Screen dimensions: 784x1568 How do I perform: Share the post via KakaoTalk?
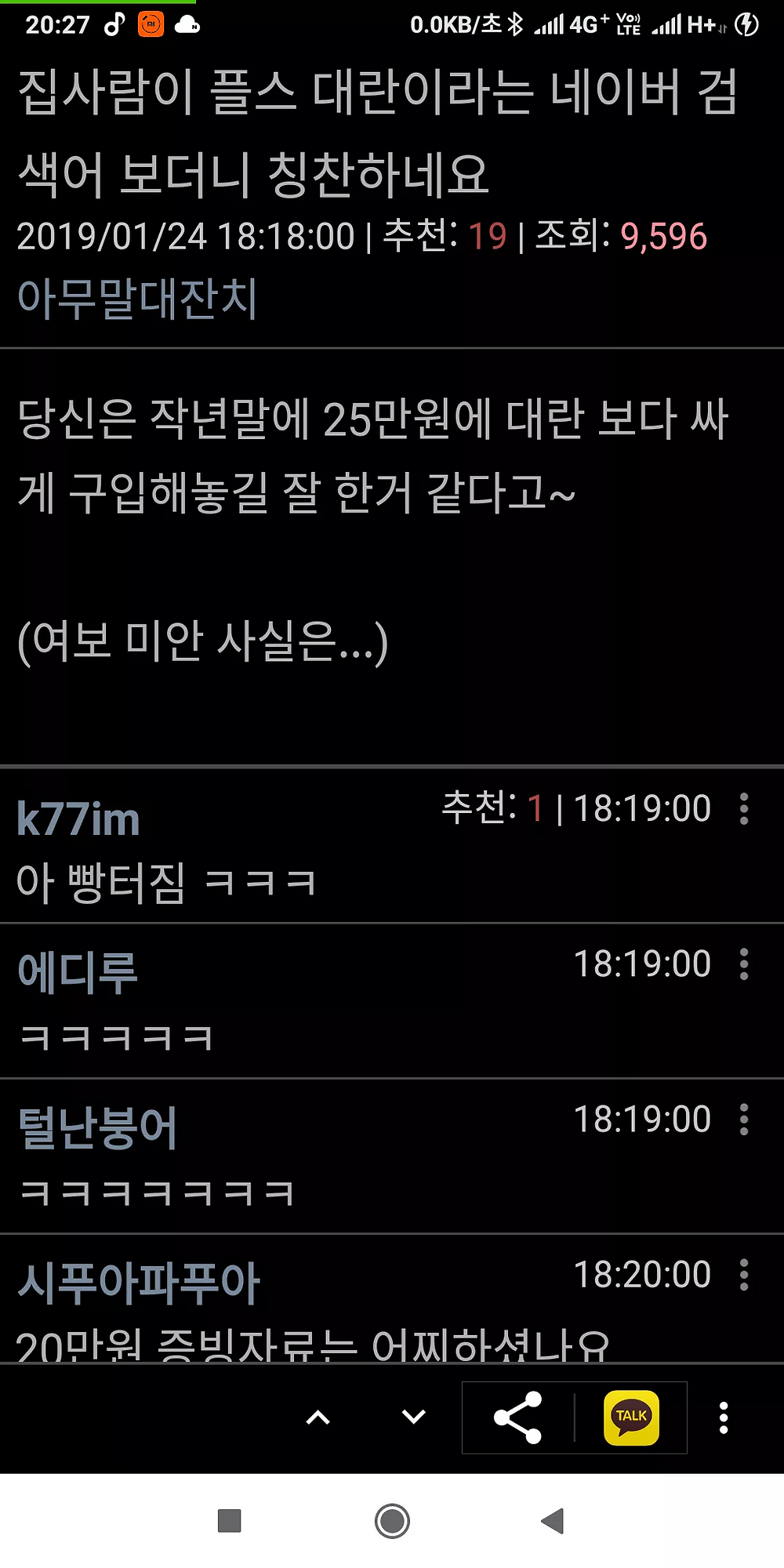631,1417
